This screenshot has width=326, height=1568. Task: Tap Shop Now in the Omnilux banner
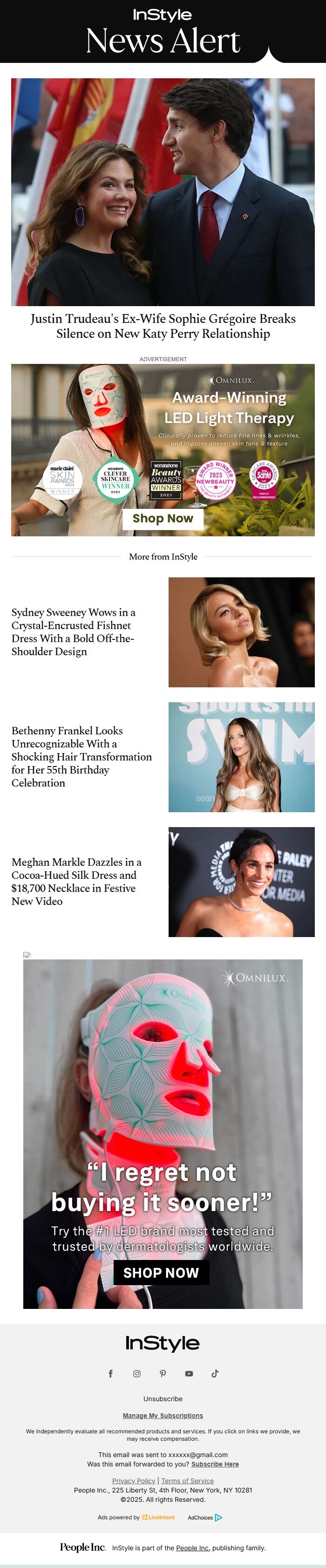(x=163, y=519)
